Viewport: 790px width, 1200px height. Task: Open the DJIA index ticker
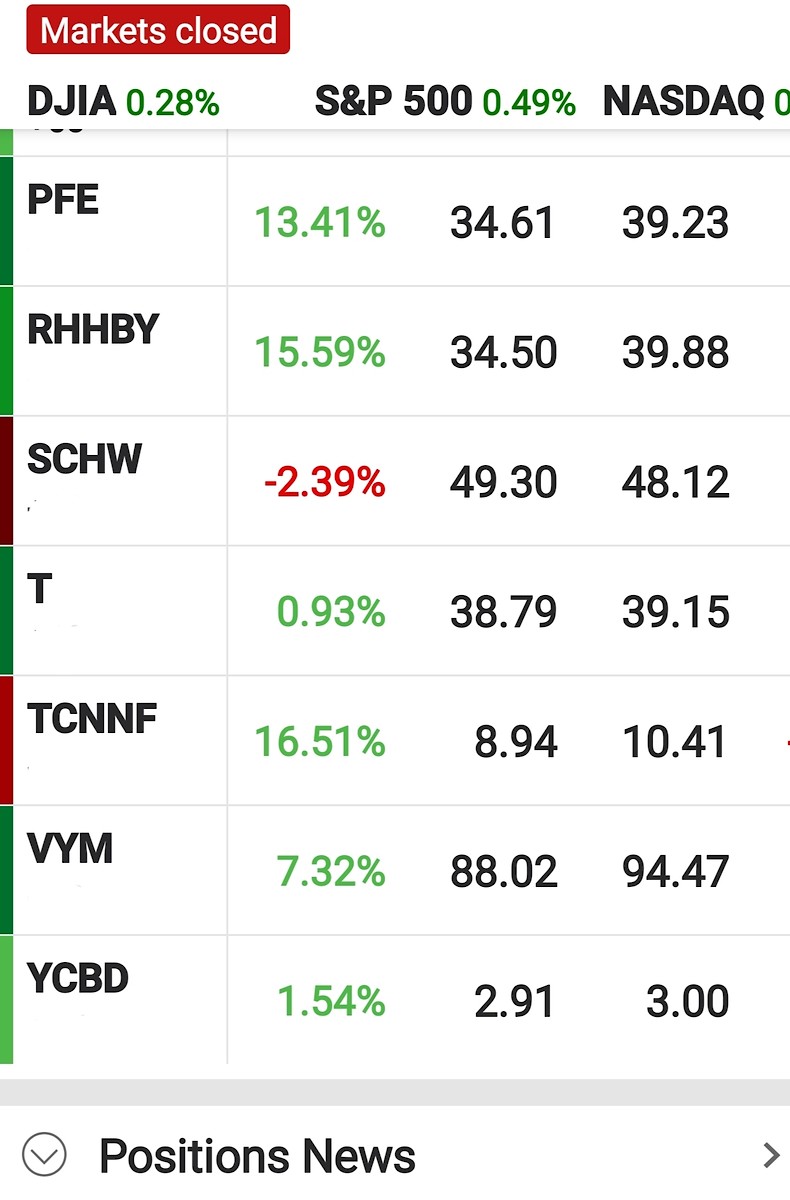122,102
